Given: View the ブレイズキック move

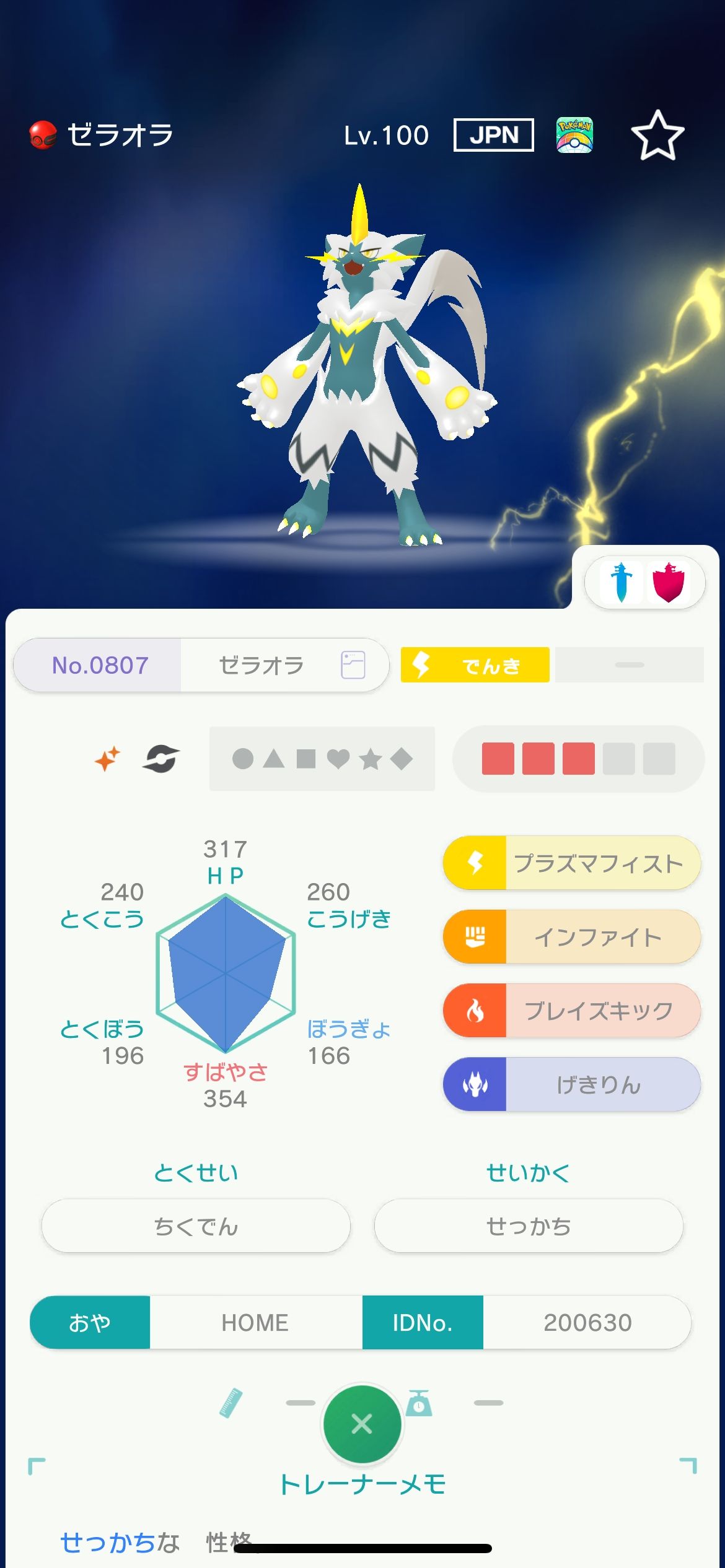Looking at the screenshot, I should pos(571,1010).
